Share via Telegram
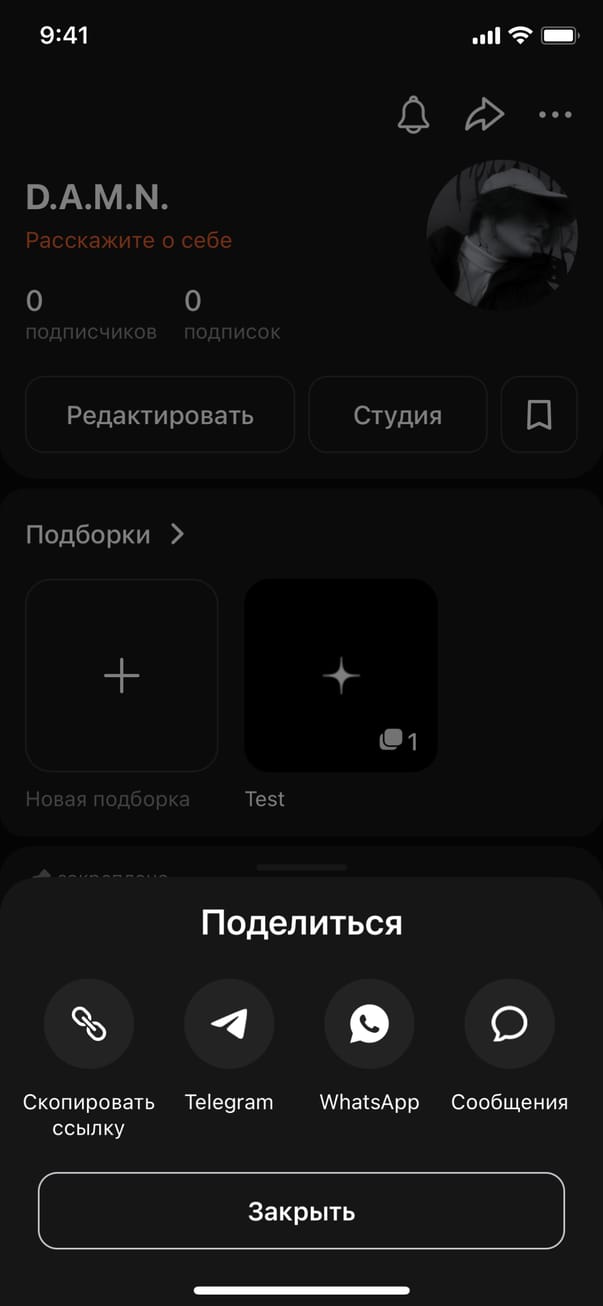603x1306 pixels. [229, 1024]
